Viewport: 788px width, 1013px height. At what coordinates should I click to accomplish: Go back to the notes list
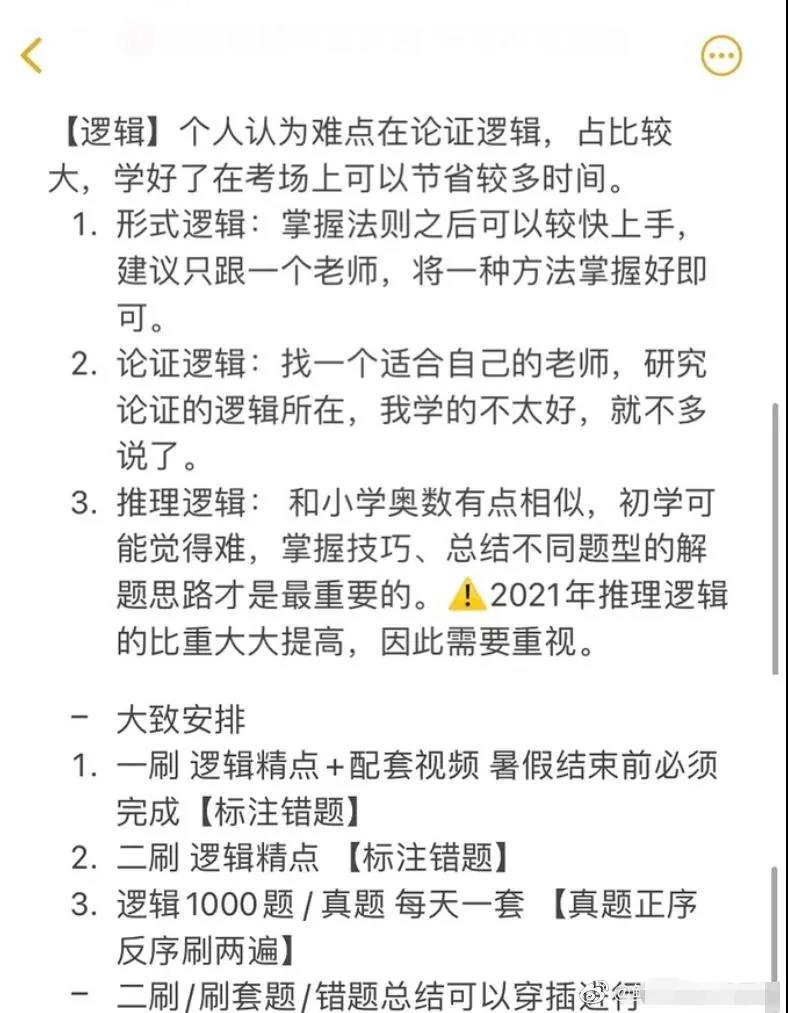[32, 55]
